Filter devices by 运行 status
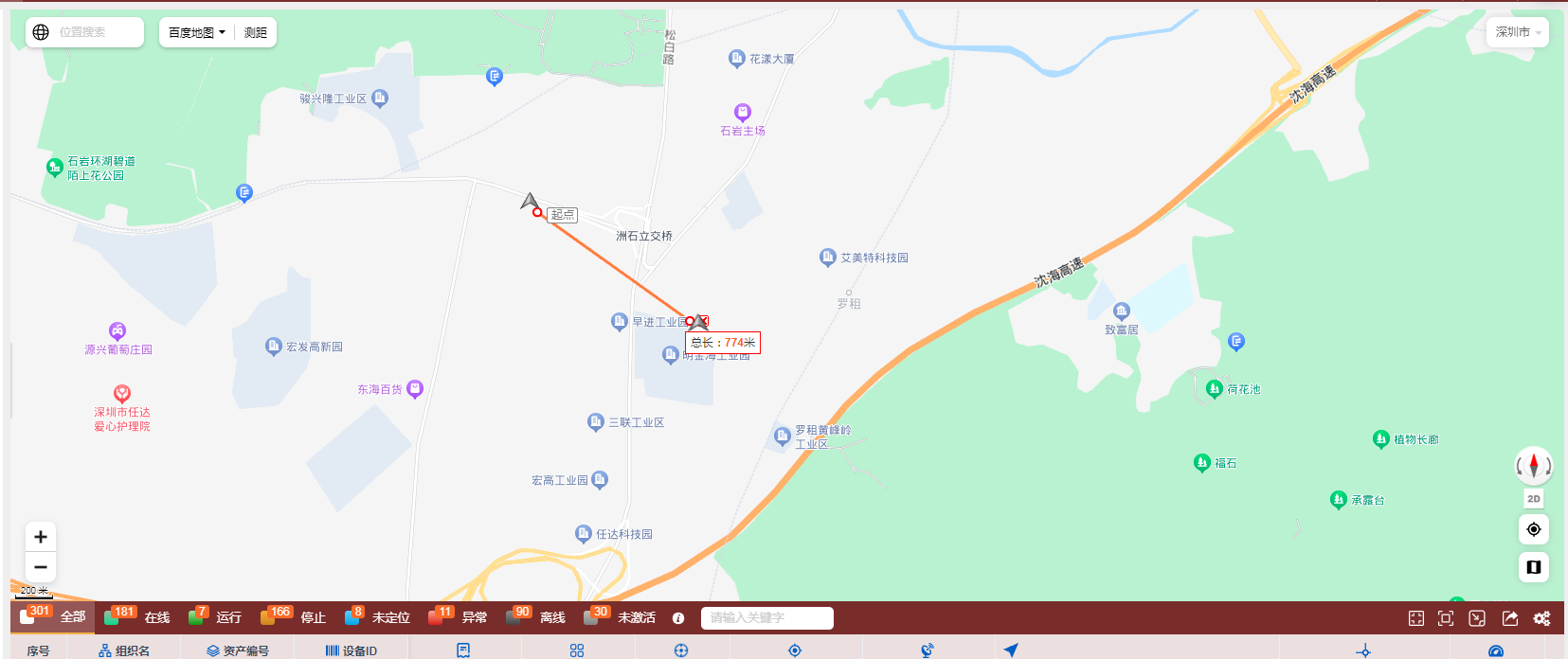This screenshot has width=1568, height=659. point(217,617)
